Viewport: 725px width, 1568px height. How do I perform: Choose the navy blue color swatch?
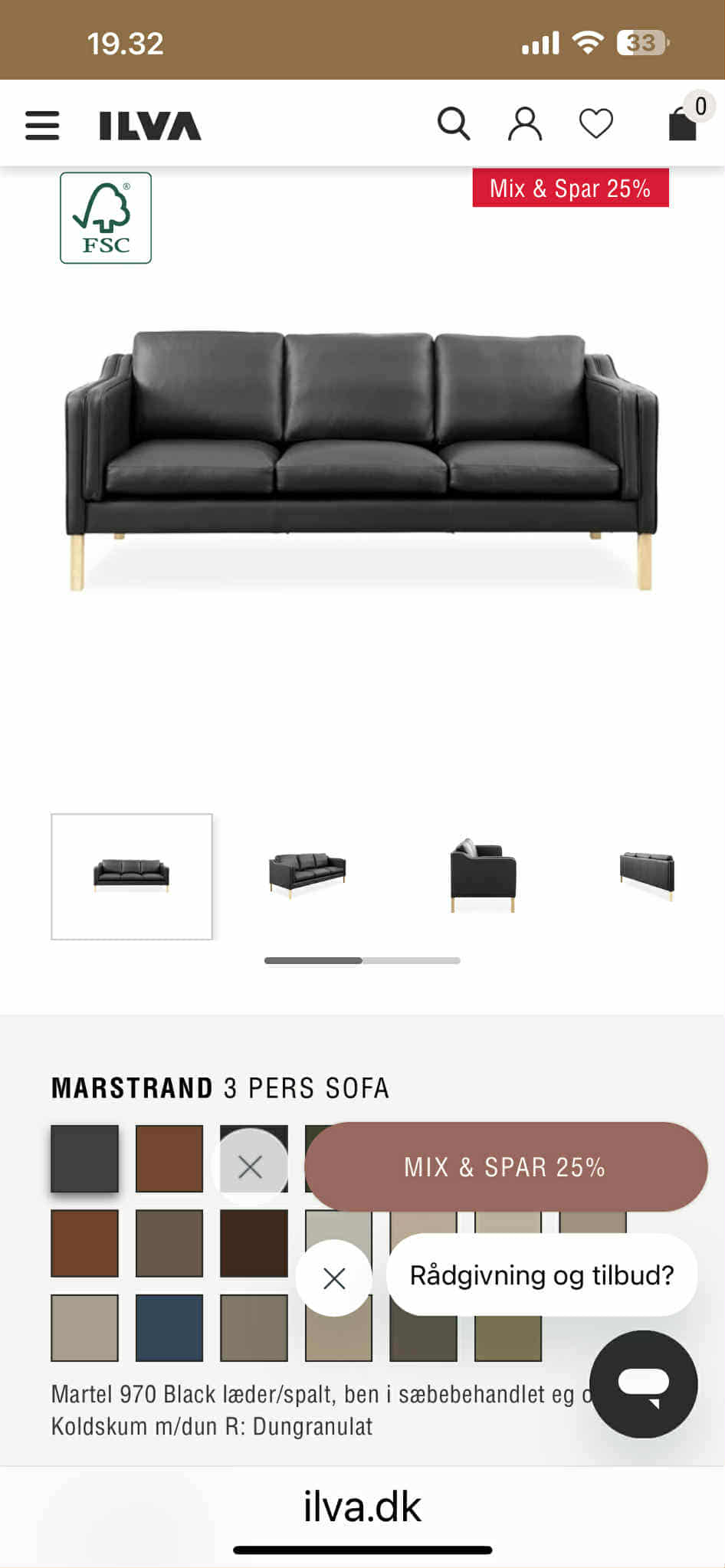(x=169, y=1327)
